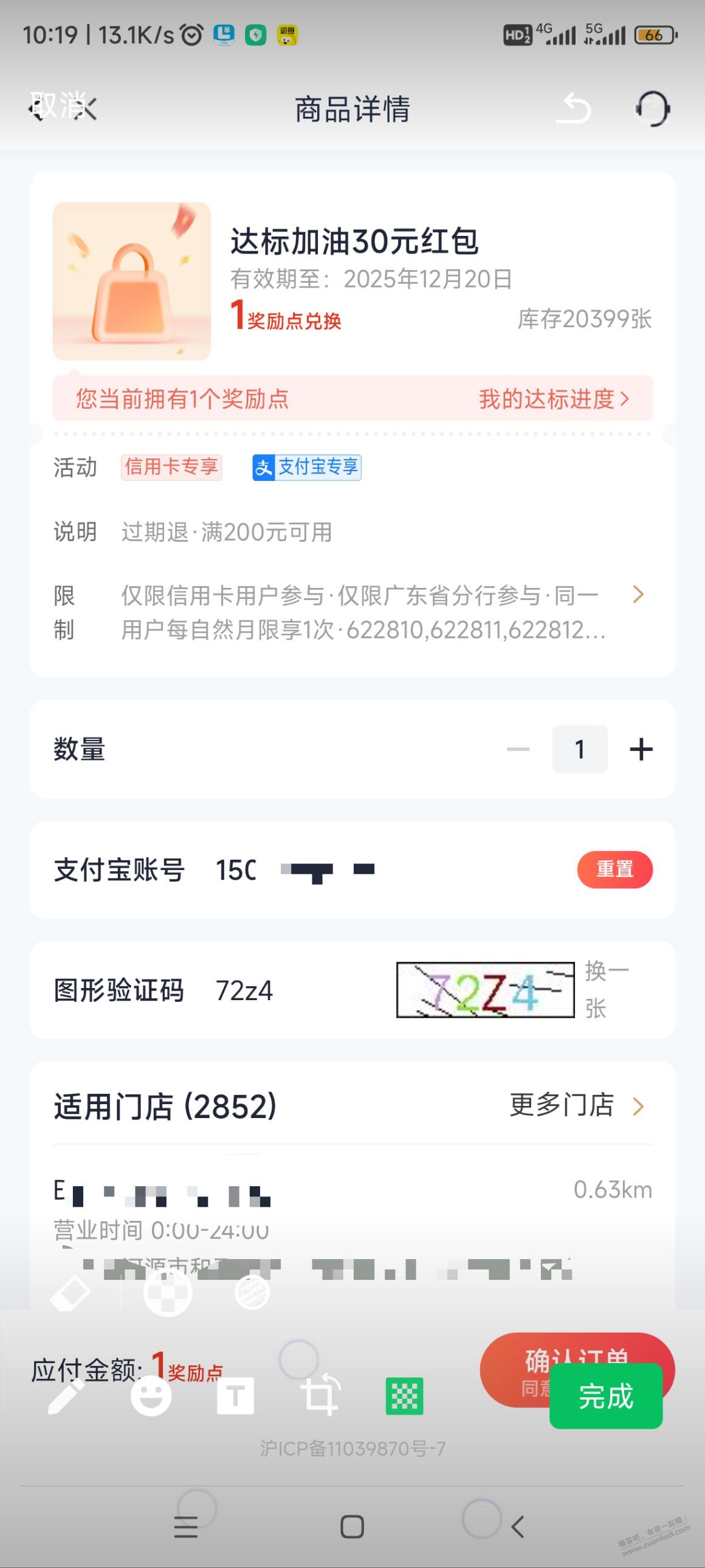Tap 重置 to reset the Alipay account
The height and width of the screenshot is (1568, 705).
point(614,869)
